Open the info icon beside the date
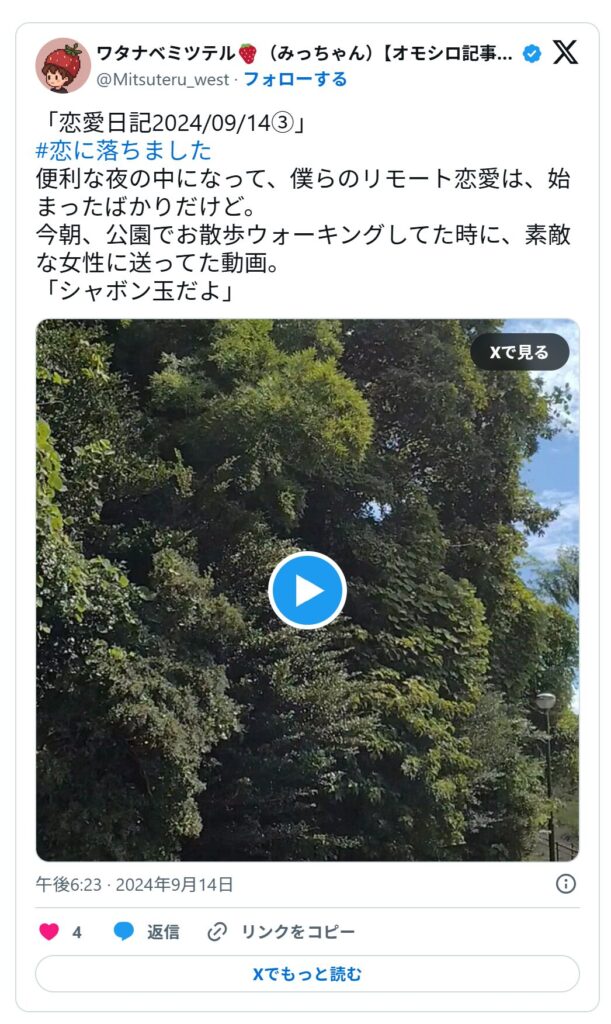The height and width of the screenshot is (1024, 611). coord(565,884)
